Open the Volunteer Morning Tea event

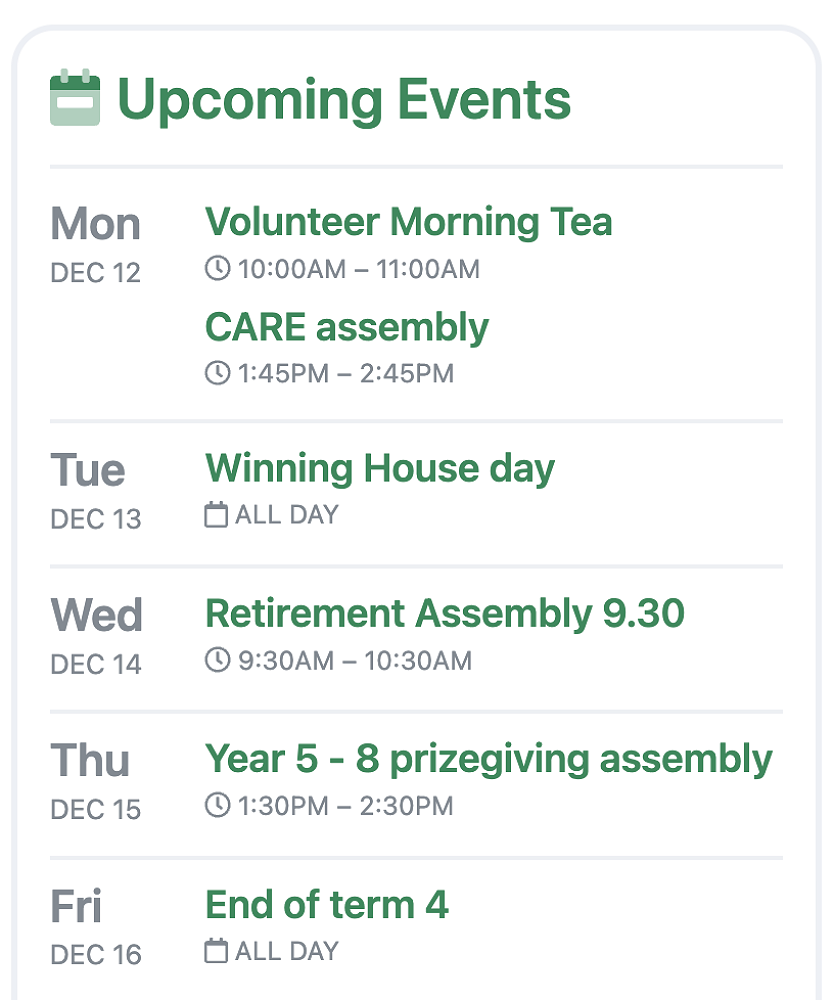point(408,222)
